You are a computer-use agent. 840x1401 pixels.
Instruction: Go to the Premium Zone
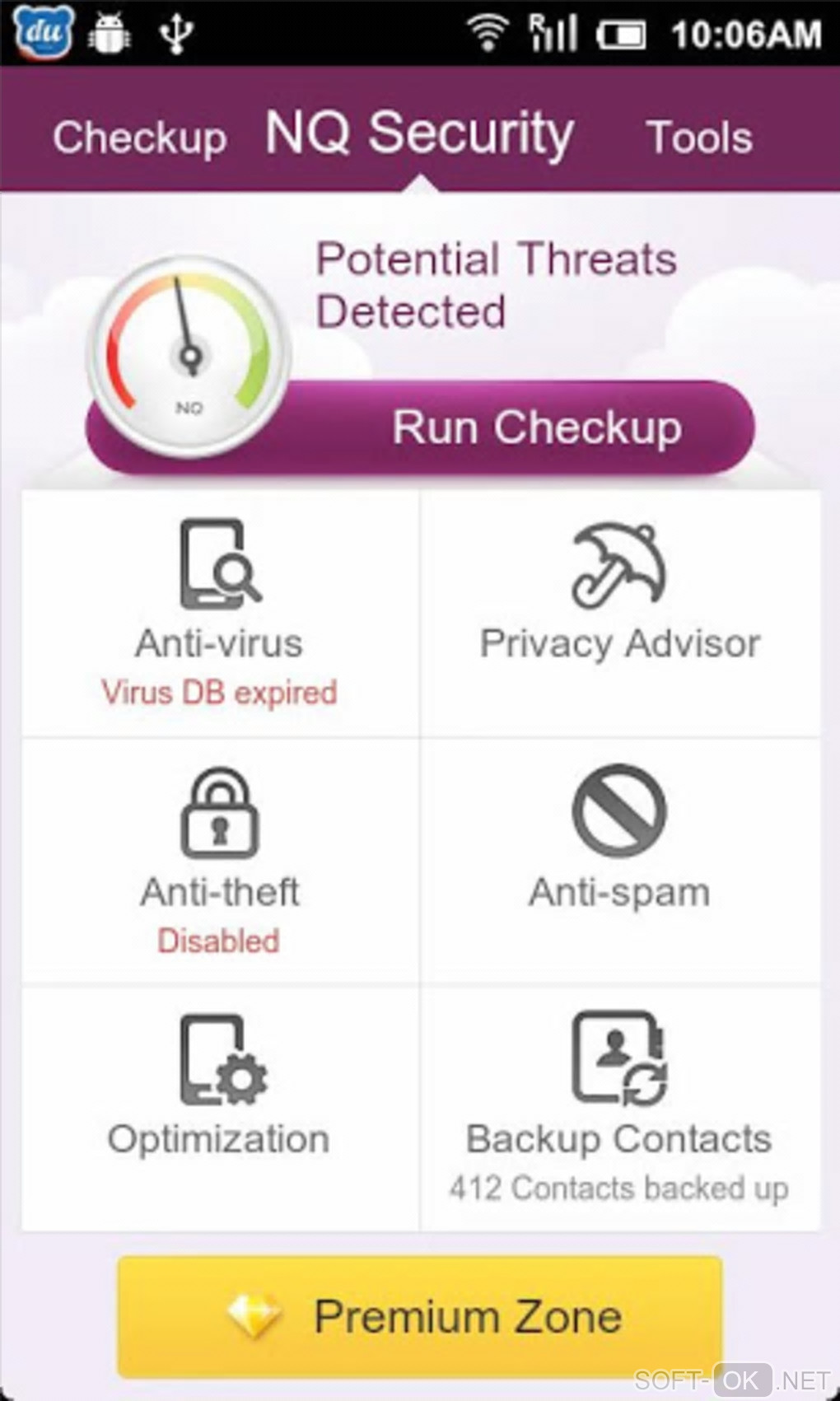click(420, 1315)
